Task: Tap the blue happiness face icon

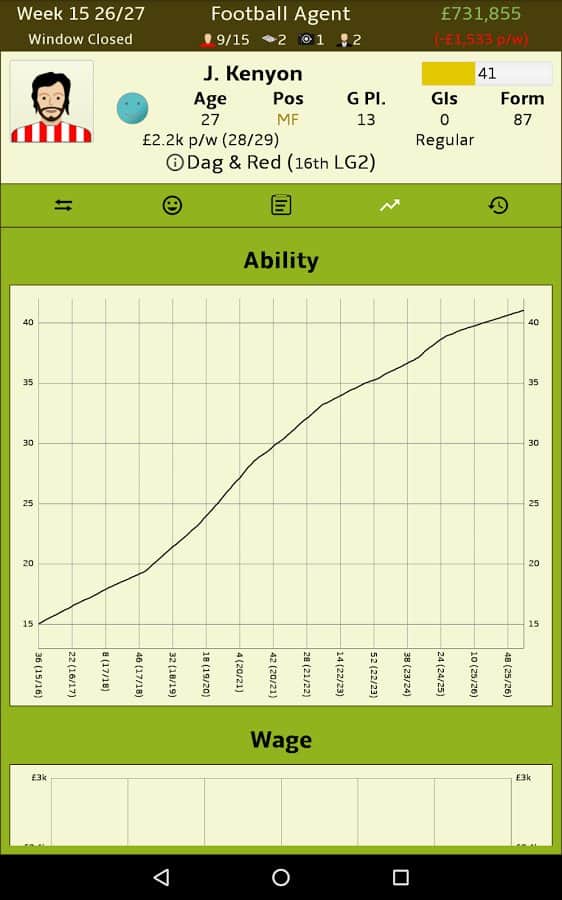Action: click(x=132, y=108)
